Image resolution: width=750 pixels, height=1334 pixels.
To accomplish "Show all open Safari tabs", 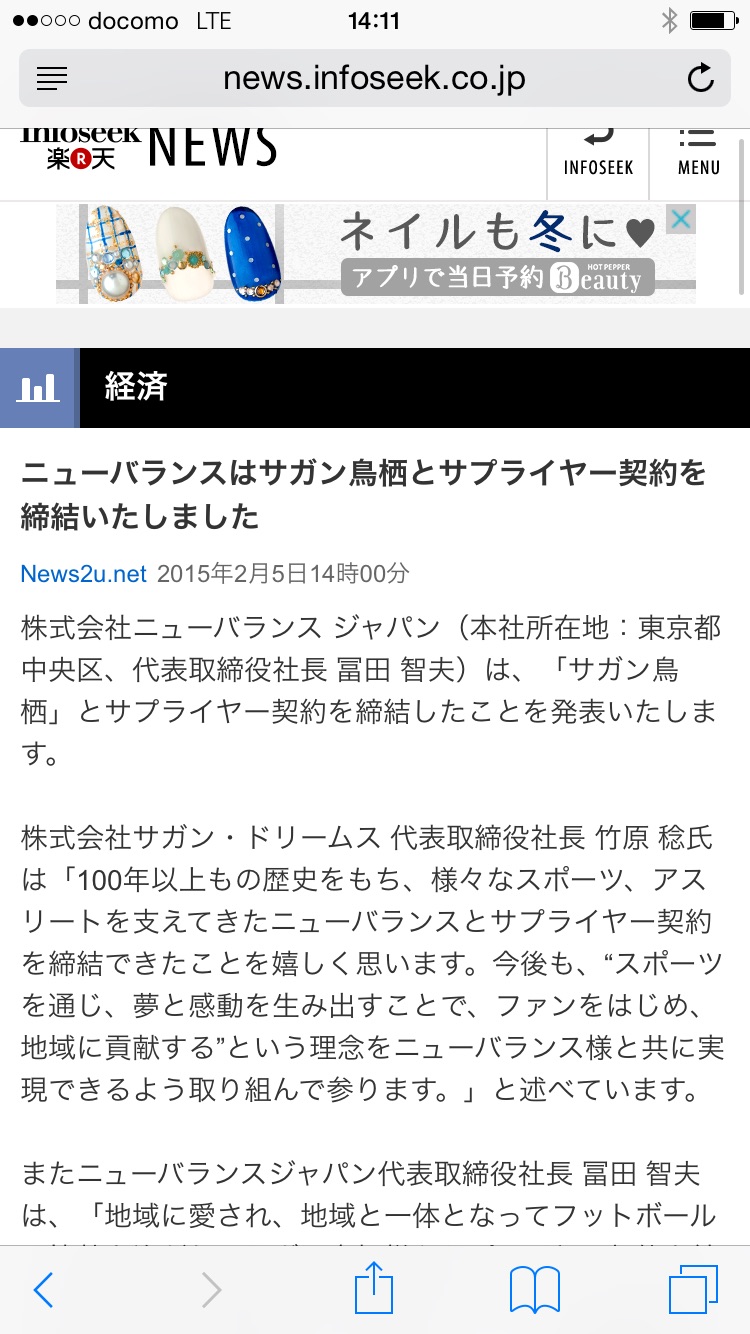I will point(693,1290).
